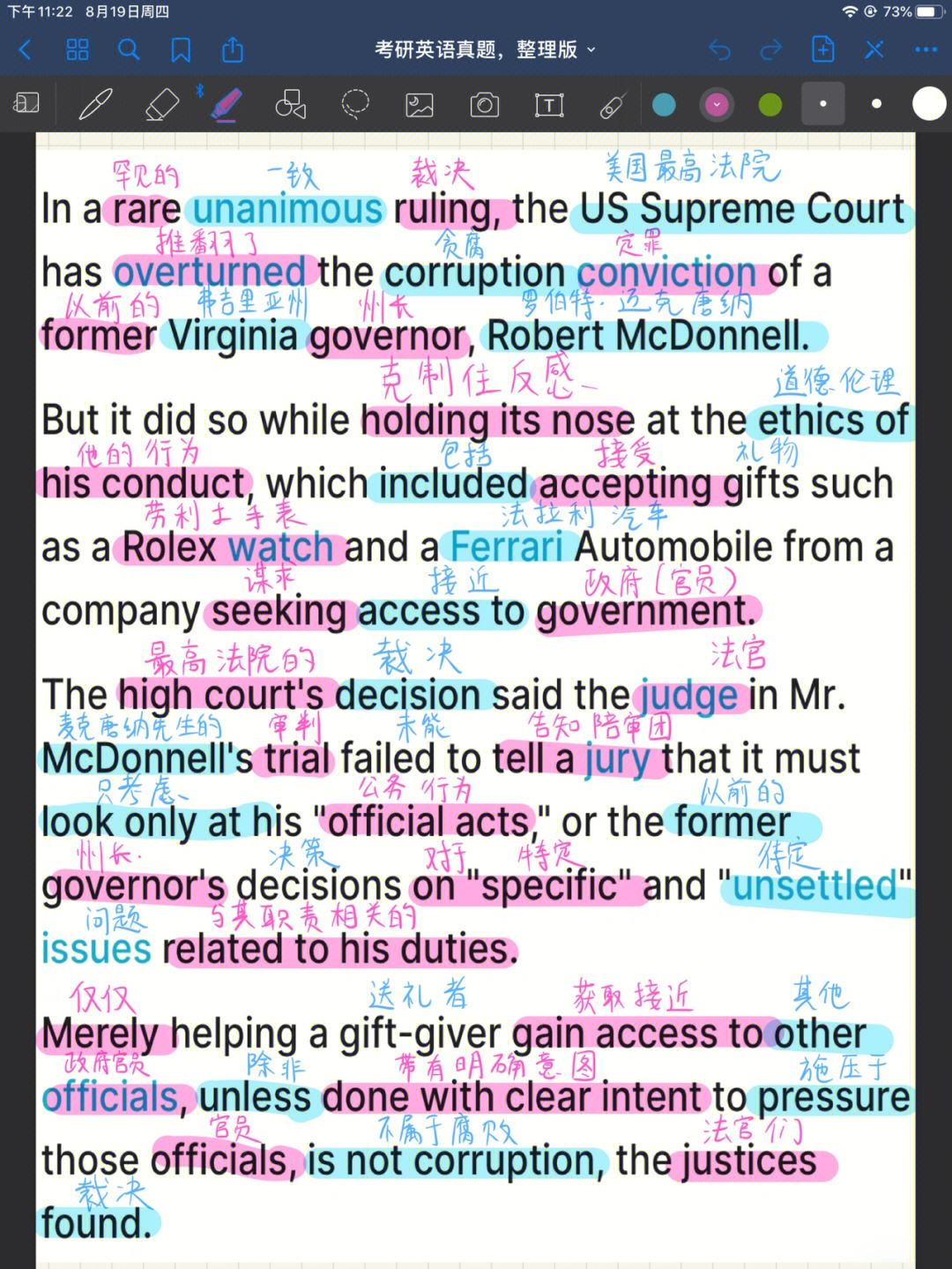Go back to the documents list

pos(26,50)
